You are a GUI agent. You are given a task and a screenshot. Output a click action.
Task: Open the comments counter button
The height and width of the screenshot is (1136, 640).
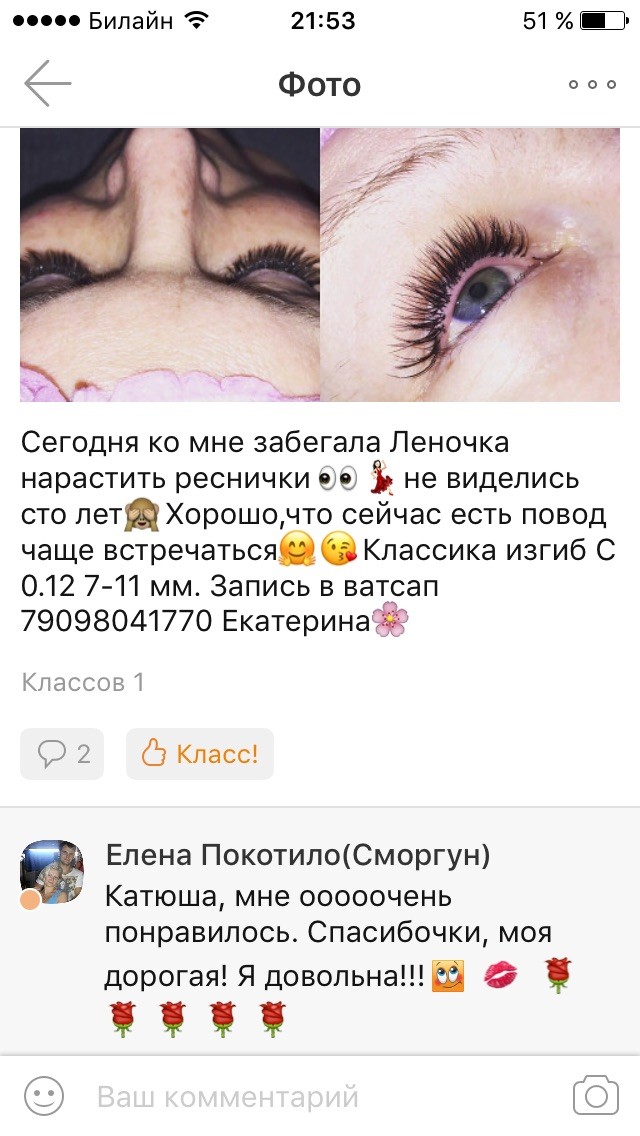click(62, 753)
